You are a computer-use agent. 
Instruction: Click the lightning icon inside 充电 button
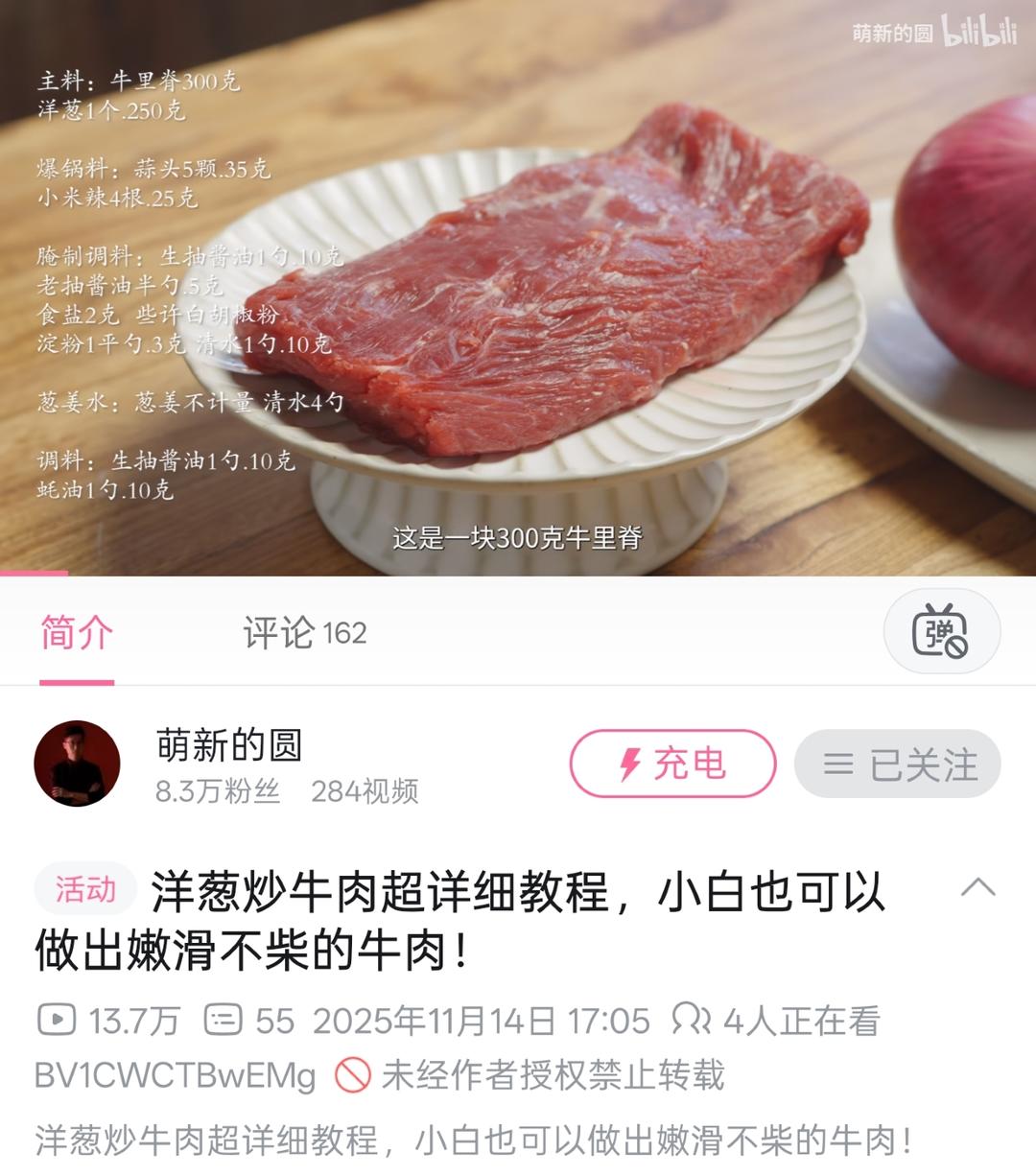point(628,764)
